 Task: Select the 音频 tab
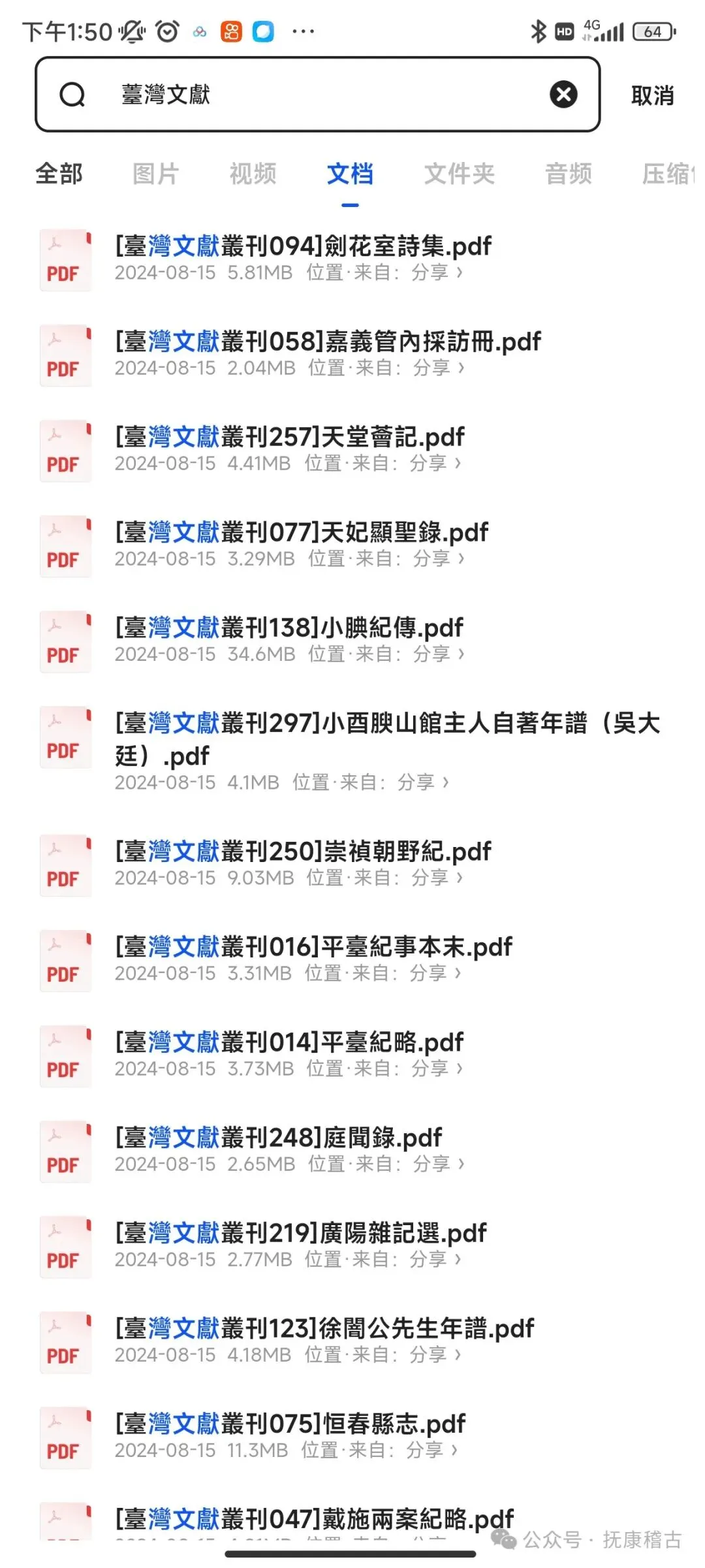[569, 174]
